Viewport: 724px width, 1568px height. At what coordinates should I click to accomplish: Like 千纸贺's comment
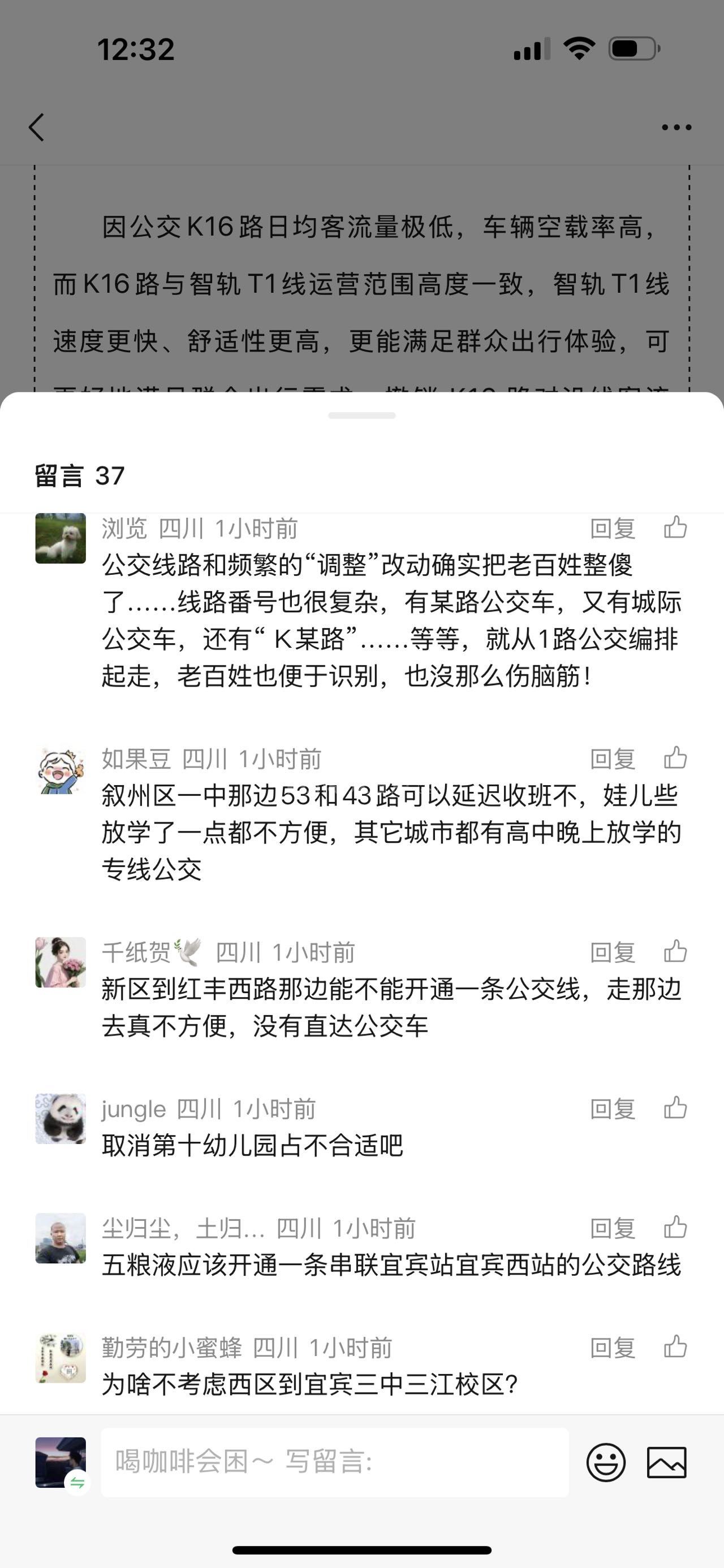675,951
